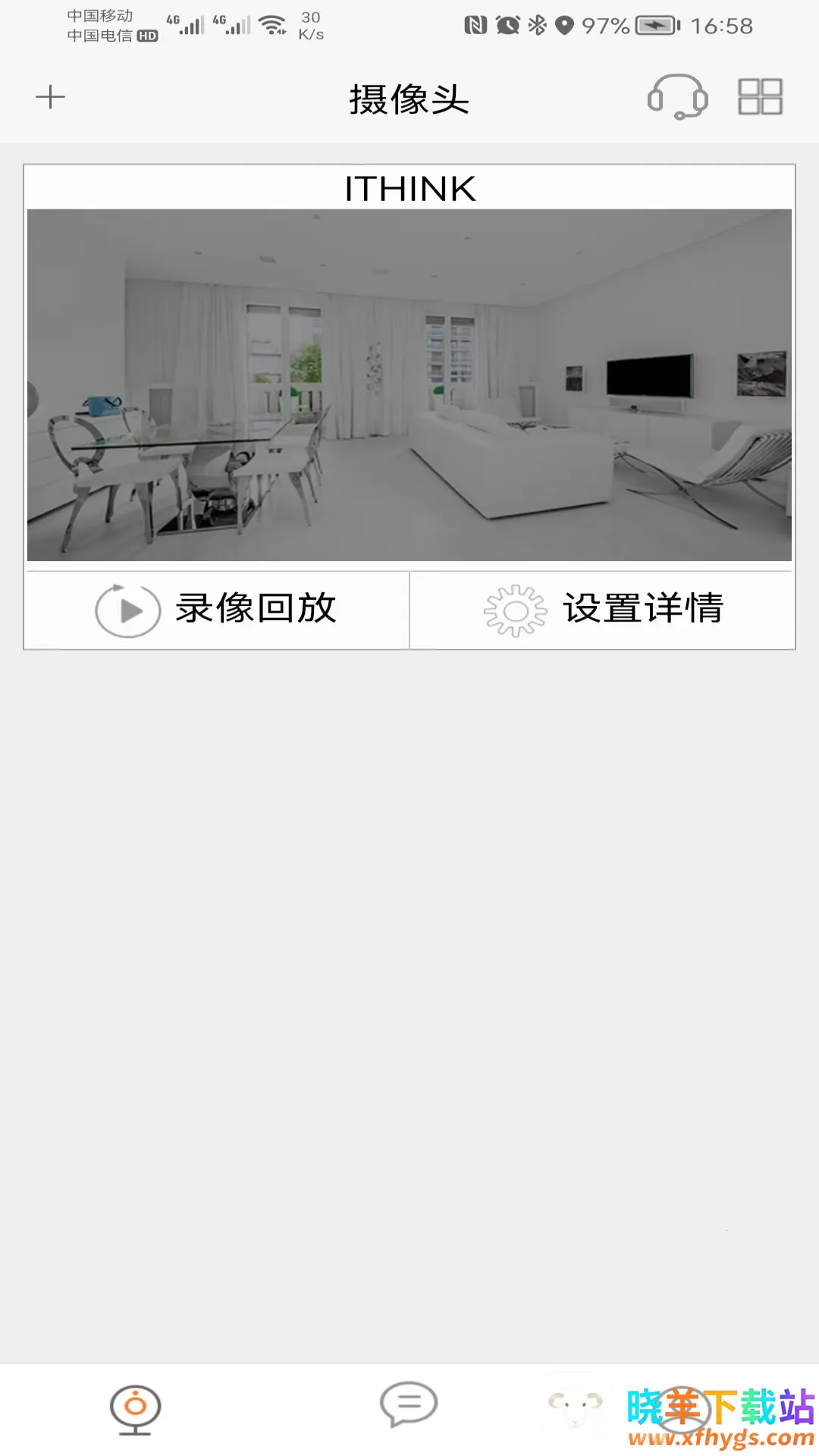This screenshot has width=819, height=1456.
Task: Switch to the camera tab
Action: pos(135,1409)
